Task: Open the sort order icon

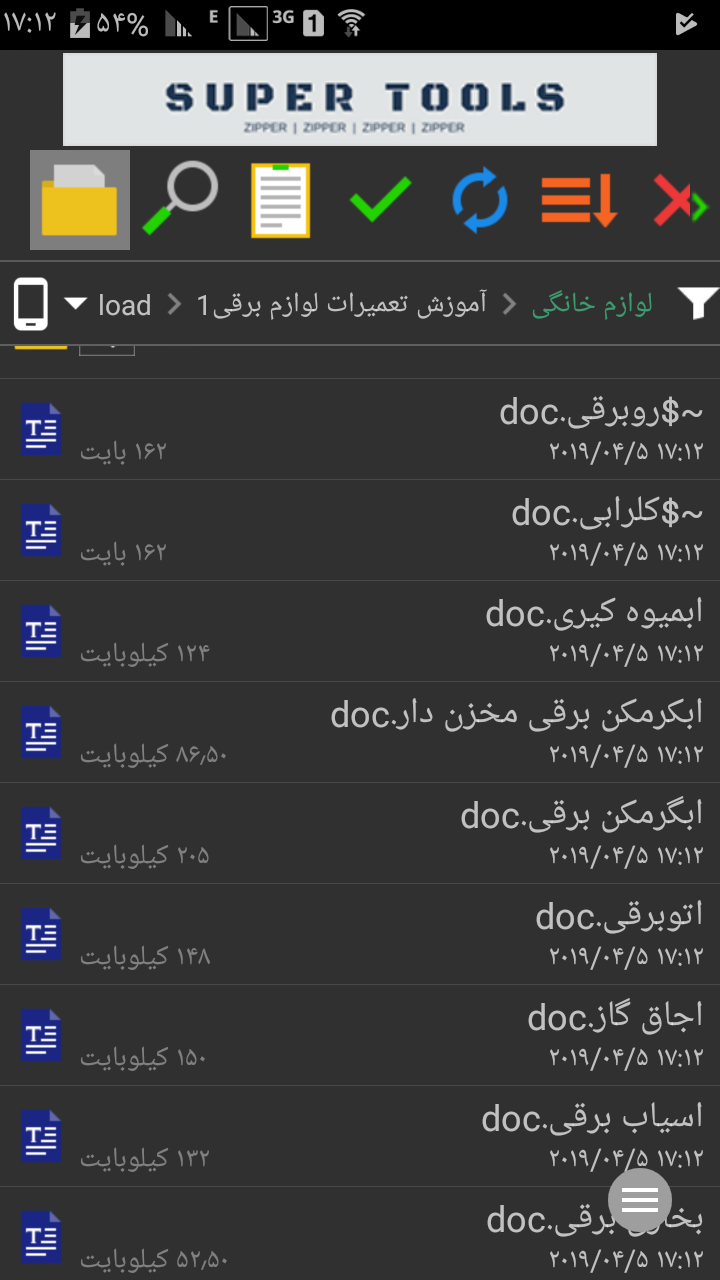Action: (x=580, y=200)
